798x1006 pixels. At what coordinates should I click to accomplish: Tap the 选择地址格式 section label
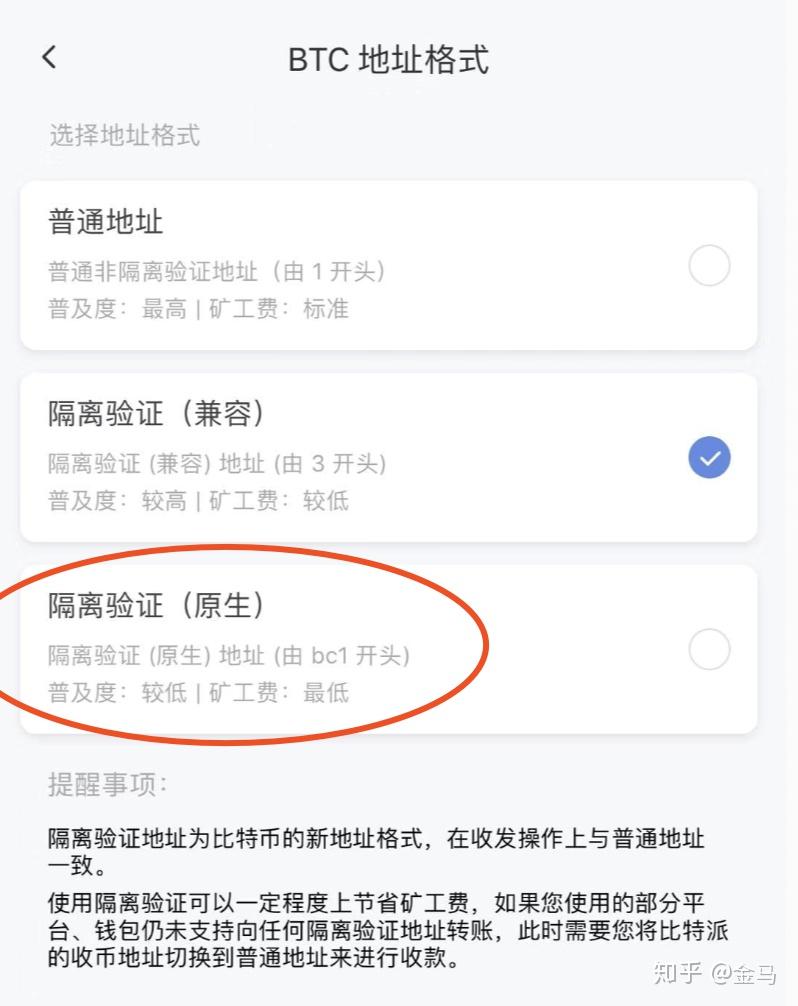[120, 136]
